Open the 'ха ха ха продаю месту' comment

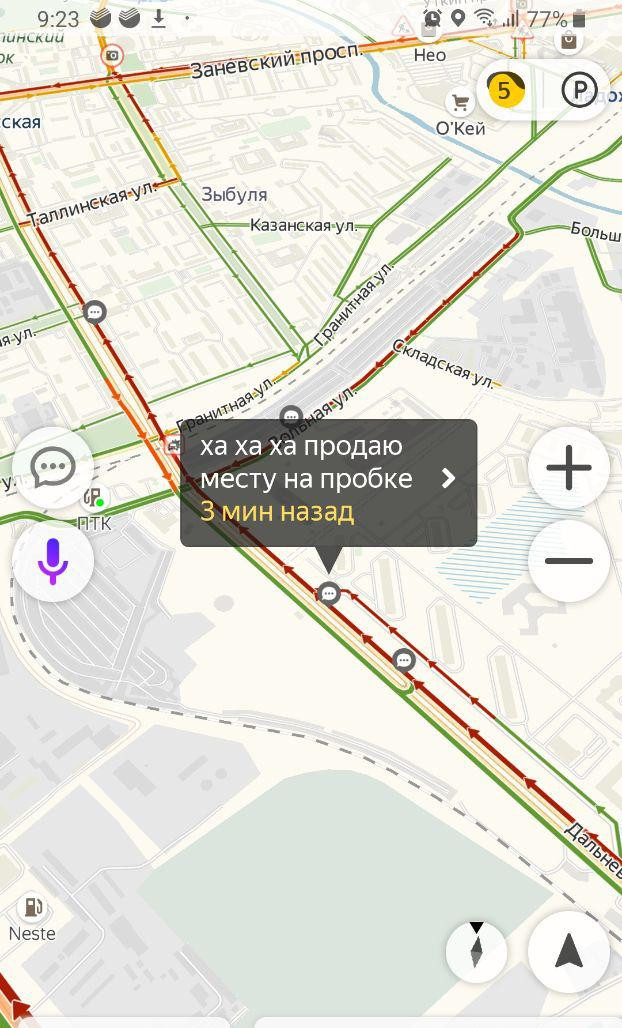[x=328, y=482]
